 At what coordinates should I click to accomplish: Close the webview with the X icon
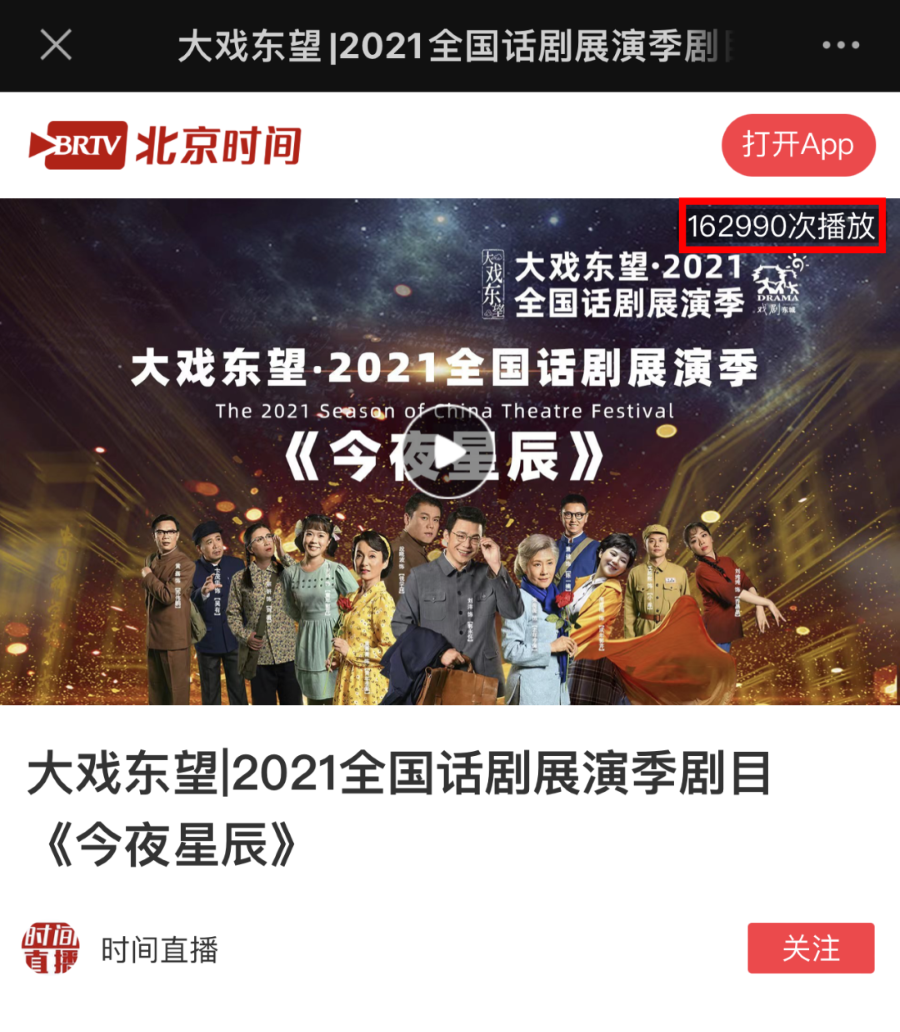(56, 45)
